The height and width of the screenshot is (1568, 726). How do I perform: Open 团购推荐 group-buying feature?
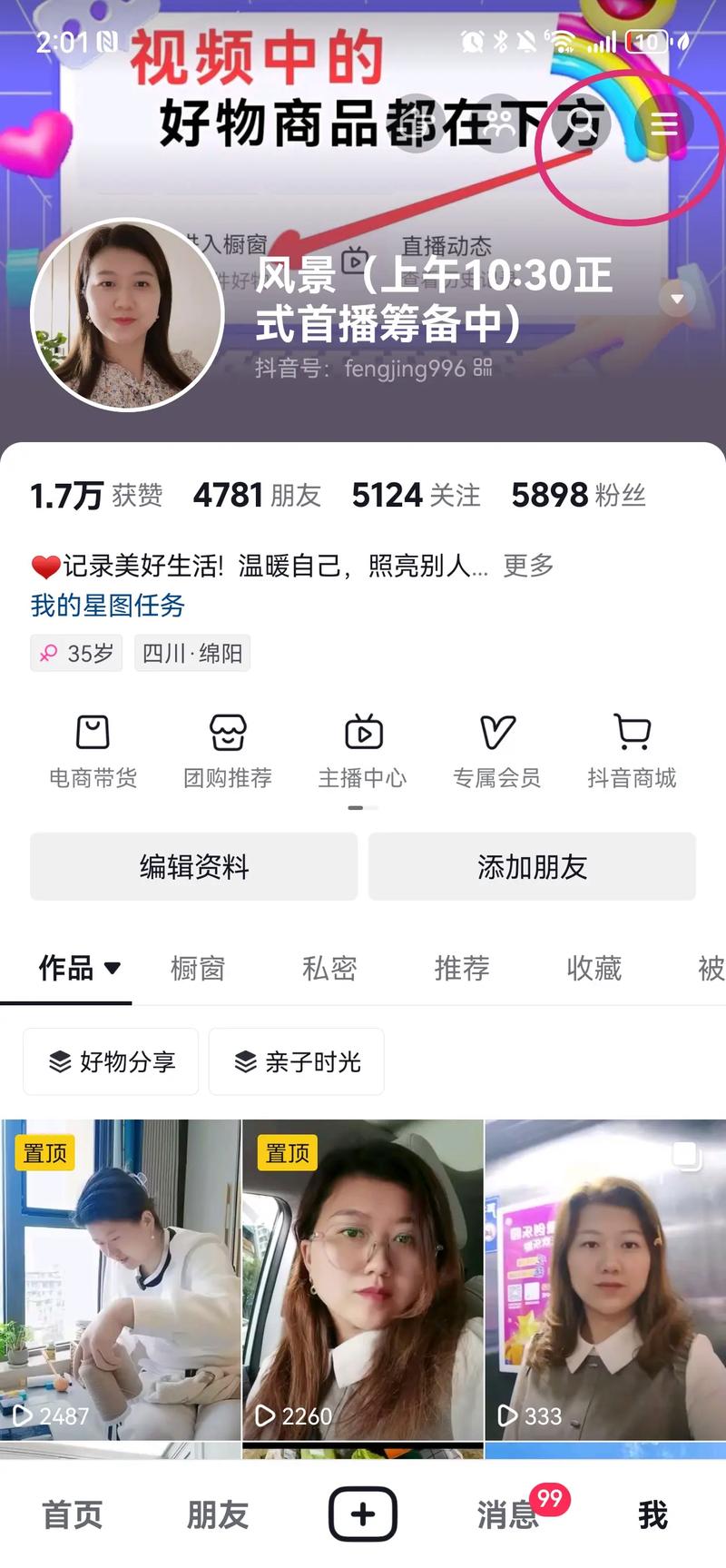coord(226,749)
